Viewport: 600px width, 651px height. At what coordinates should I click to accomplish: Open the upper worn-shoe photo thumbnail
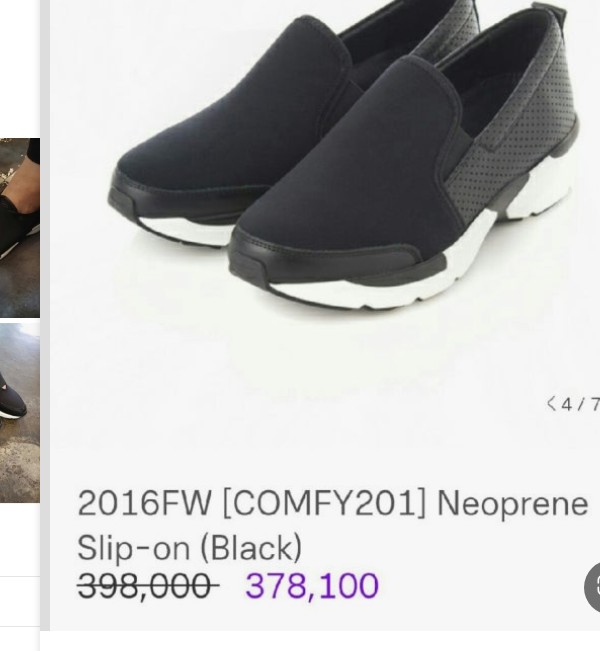coord(19,227)
